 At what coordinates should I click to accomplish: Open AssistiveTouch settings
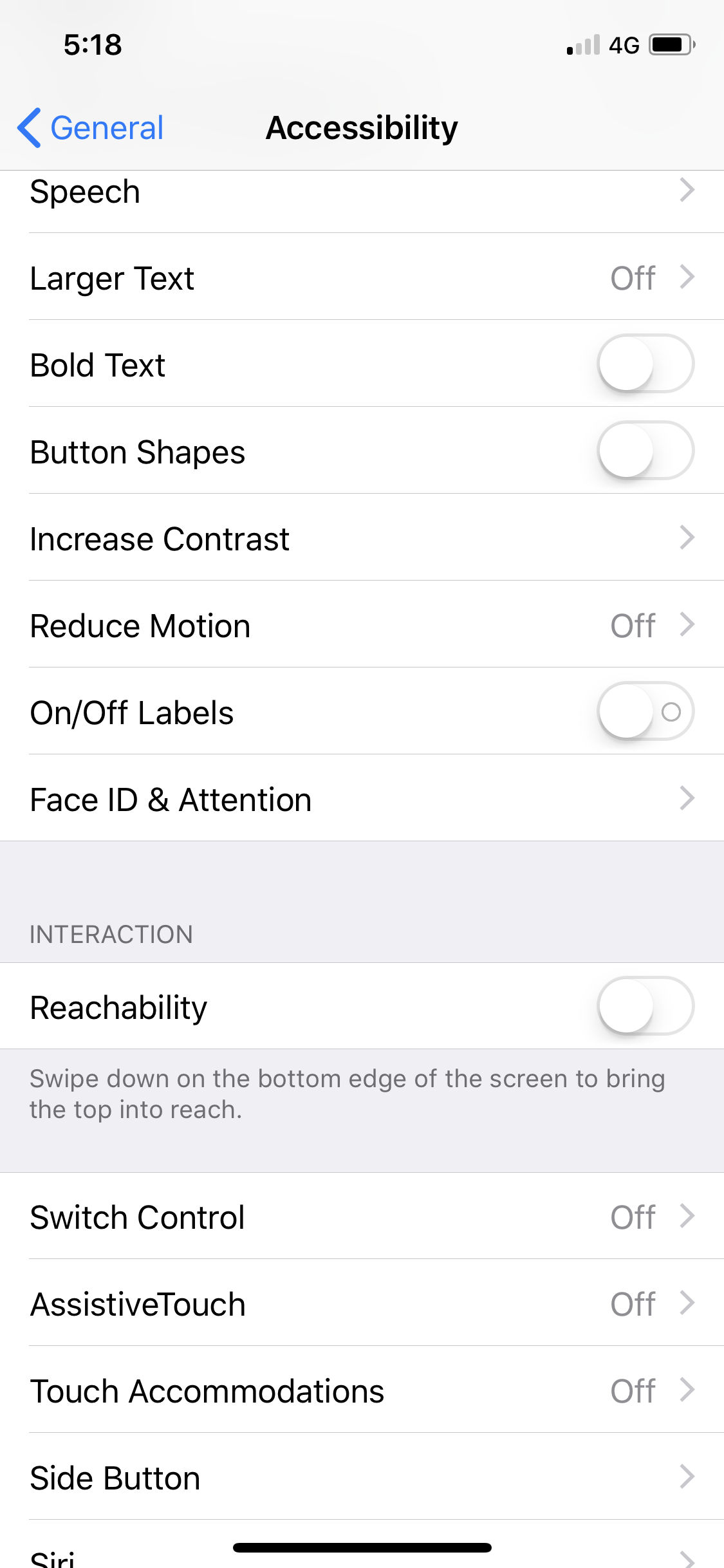(362, 1304)
